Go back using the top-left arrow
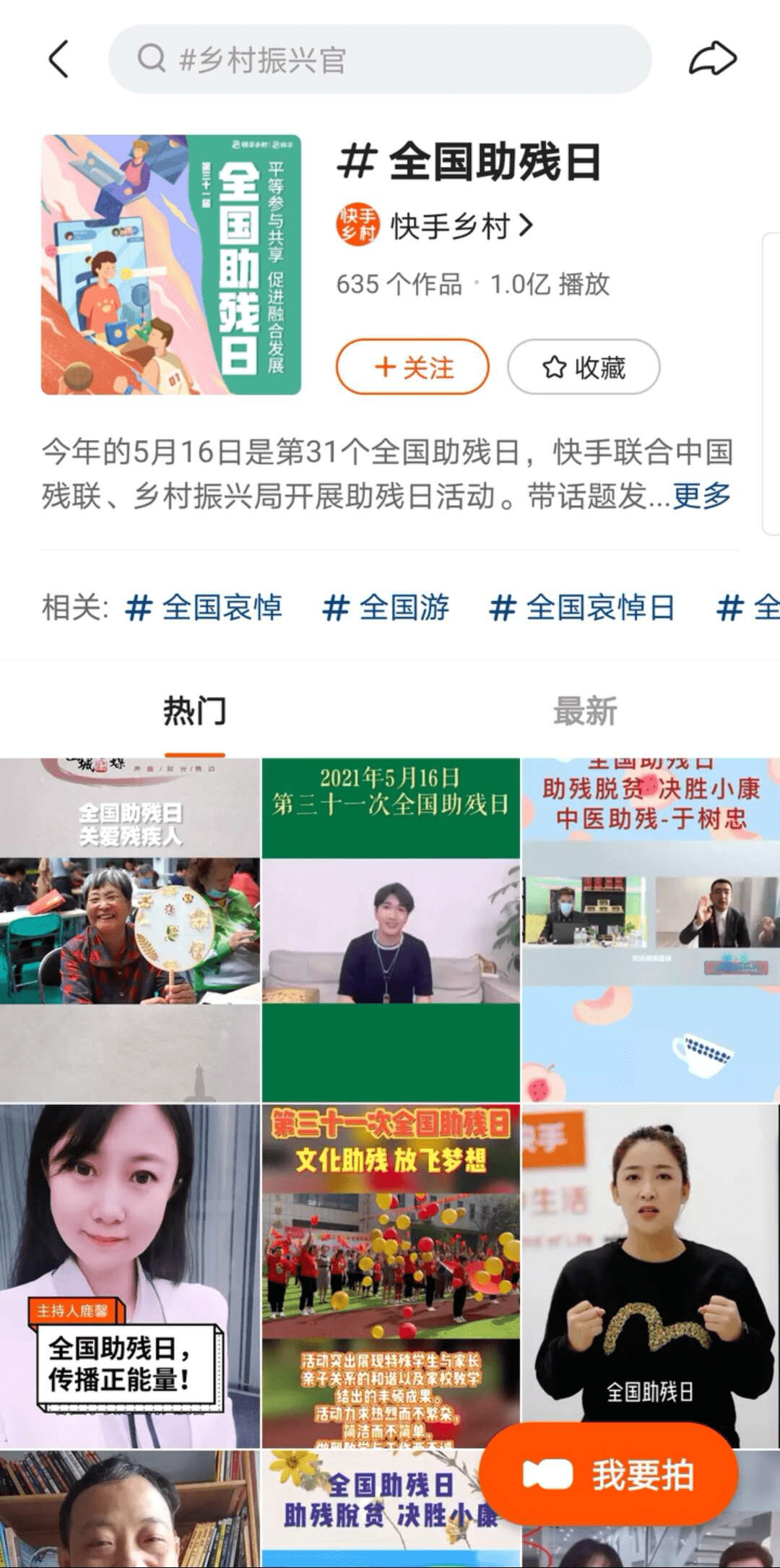This screenshot has height=1568, width=780. (59, 59)
